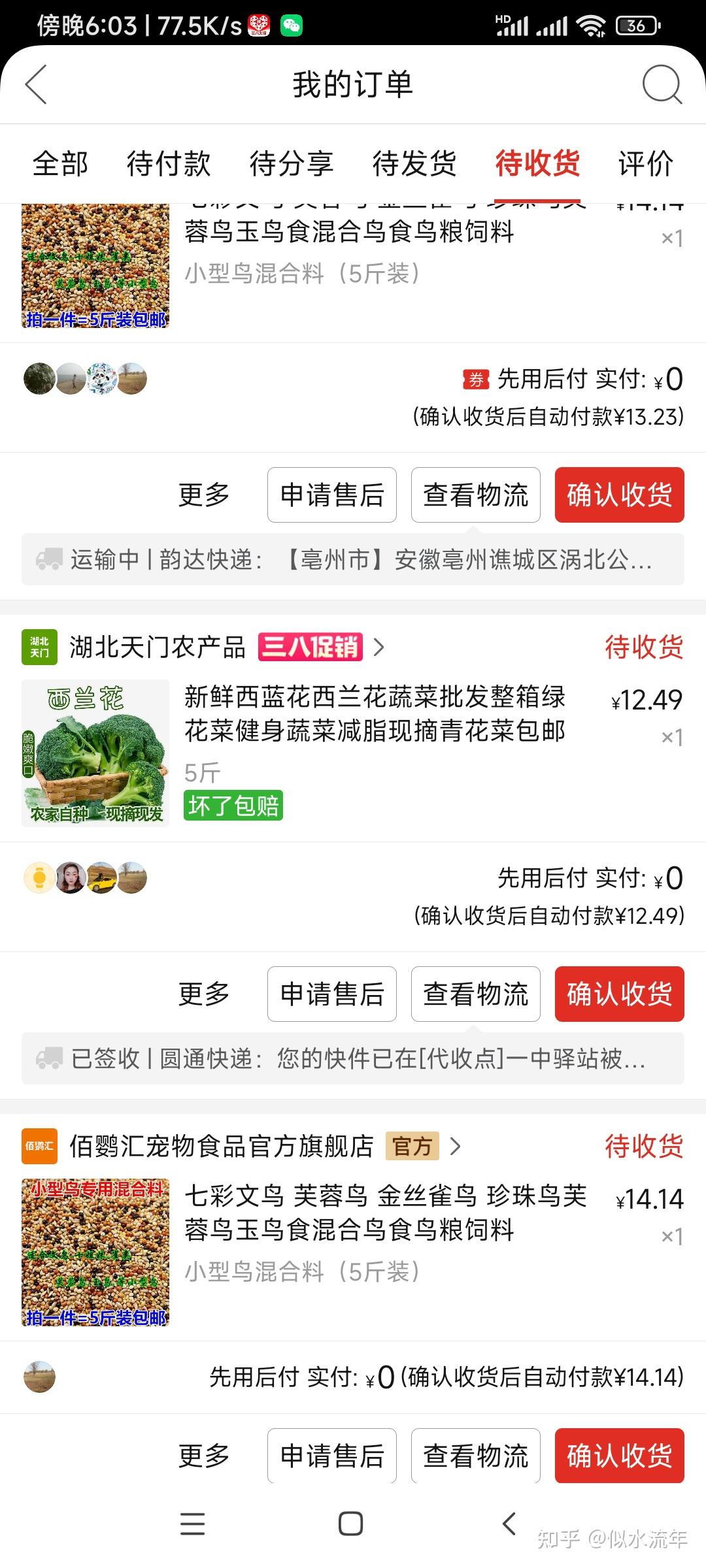Expand 佰鹦汇宠物食品官方旗舰店 via chevron

(x=456, y=1147)
